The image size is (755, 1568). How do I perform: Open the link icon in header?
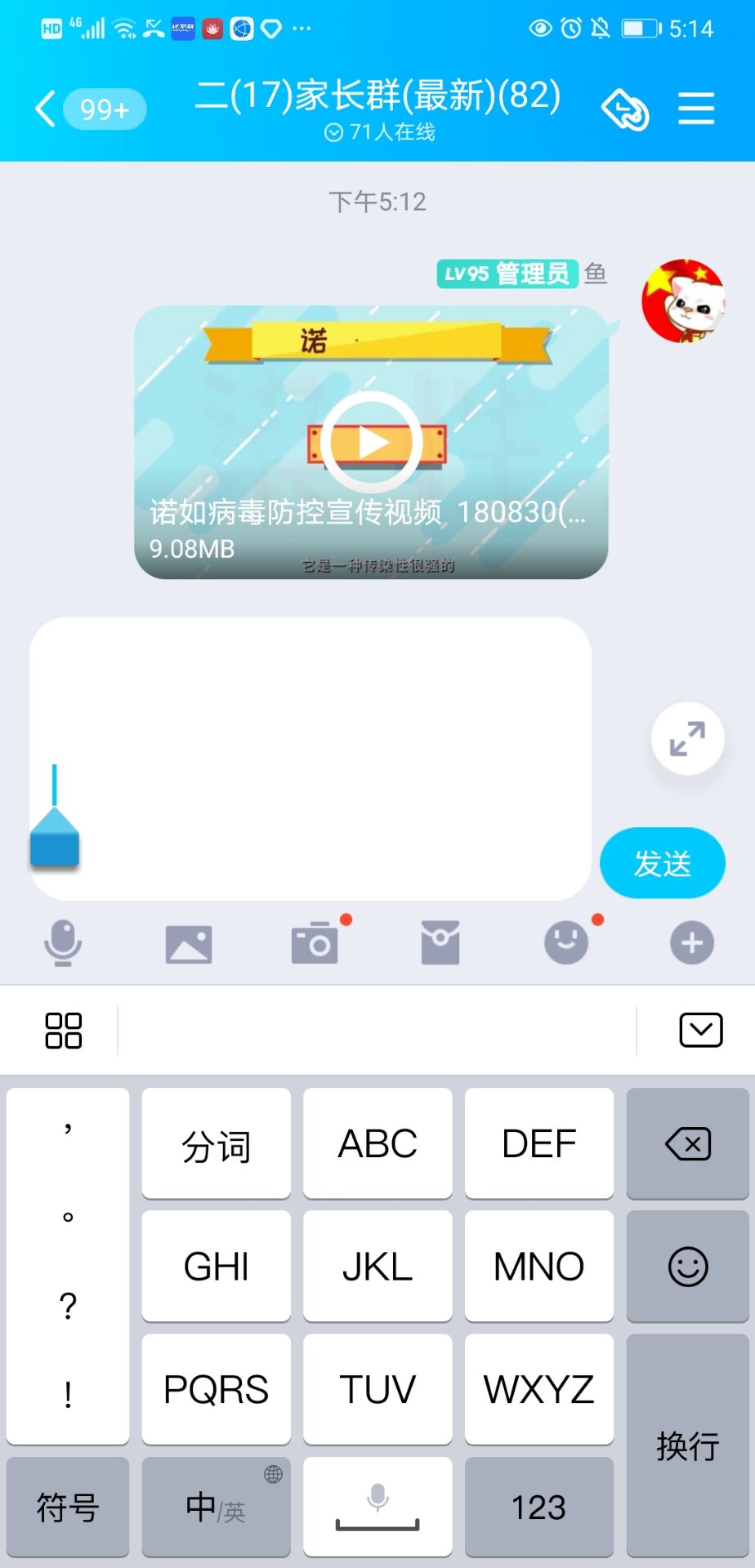pyautogui.click(x=625, y=109)
